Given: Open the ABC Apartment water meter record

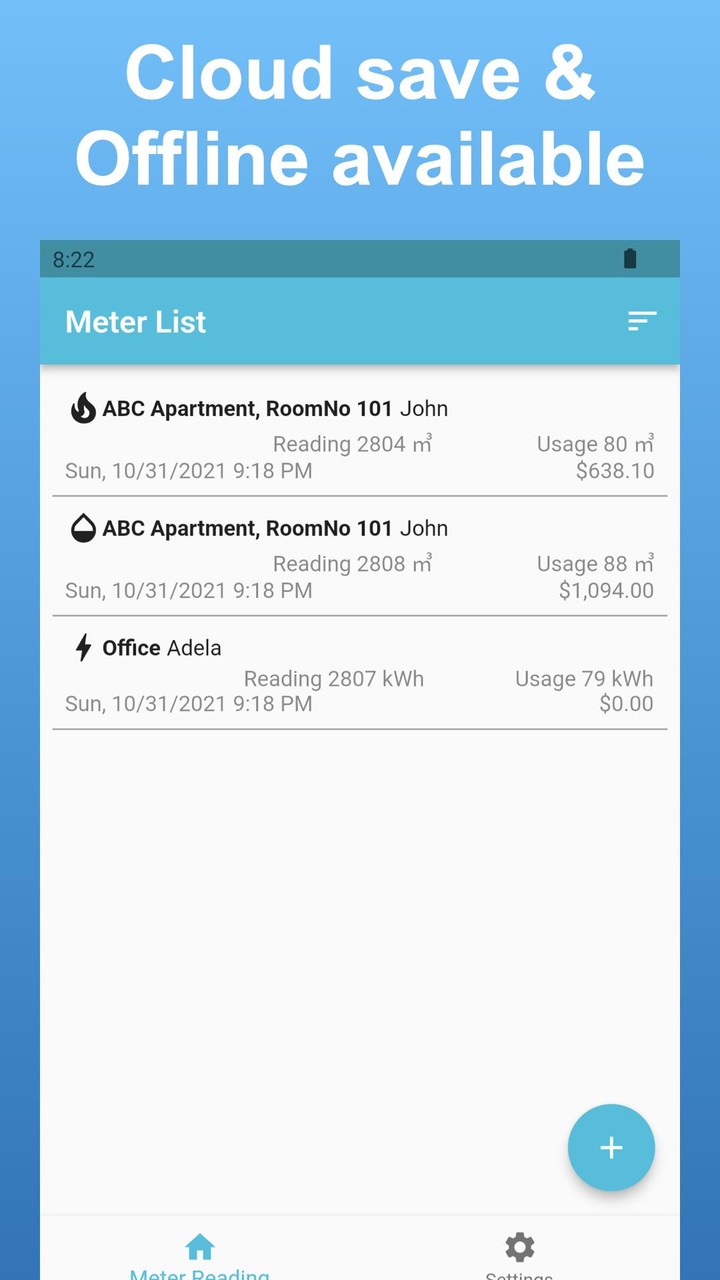Looking at the screenshot, I should point(360,558).
